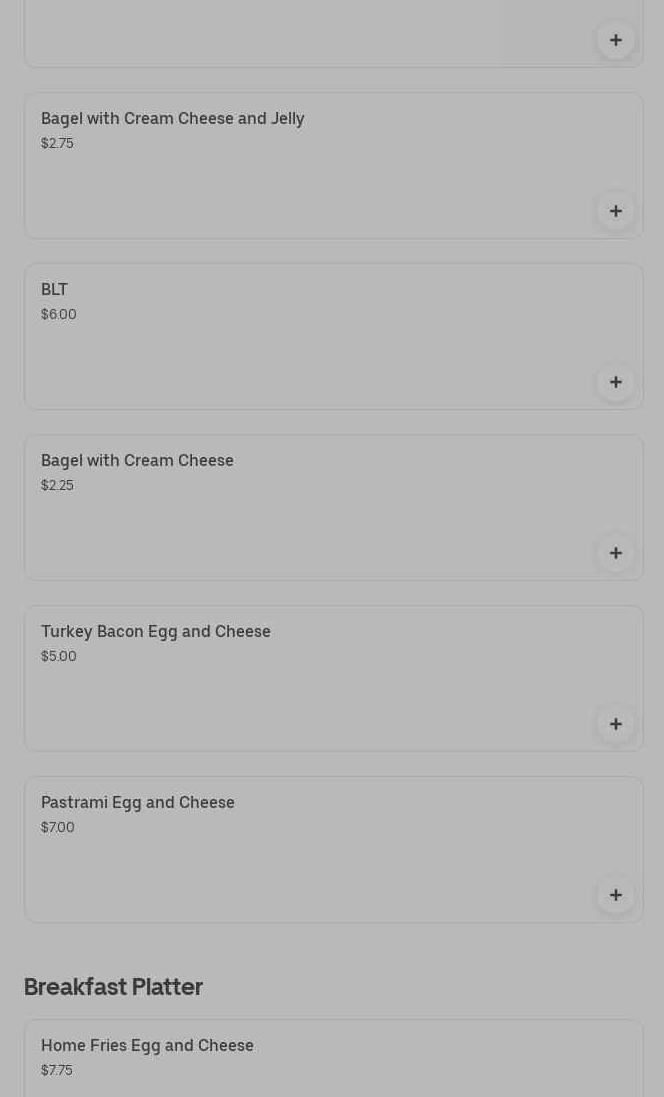Add Turkey Bacon Egg and Cheese
Viewport: 664px width, 1097px height.
pyautogui.click(x=615, y=724)
